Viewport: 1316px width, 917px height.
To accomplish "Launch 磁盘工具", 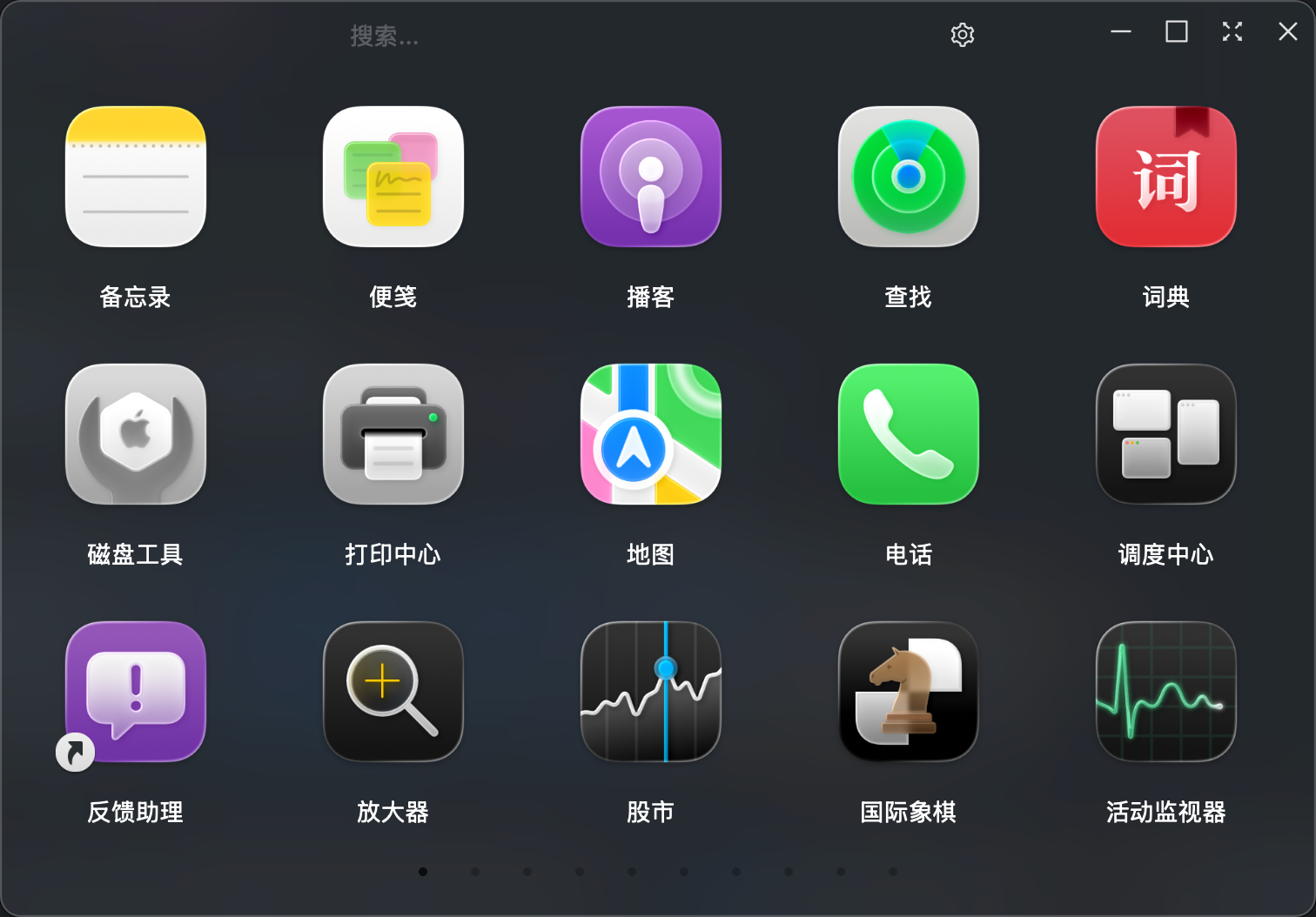I will coord(136,435).
